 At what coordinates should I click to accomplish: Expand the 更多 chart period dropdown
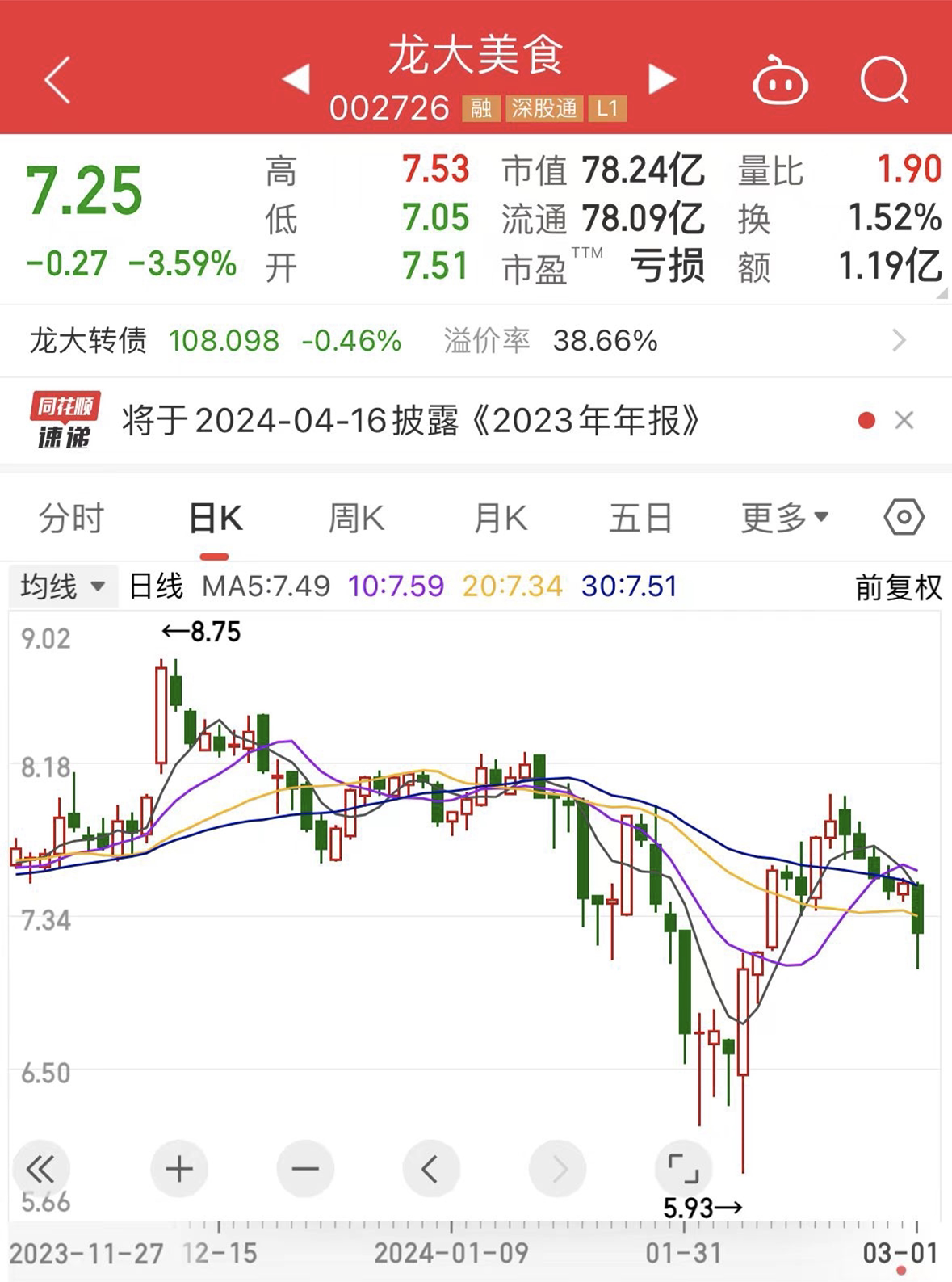pos(784,518)
